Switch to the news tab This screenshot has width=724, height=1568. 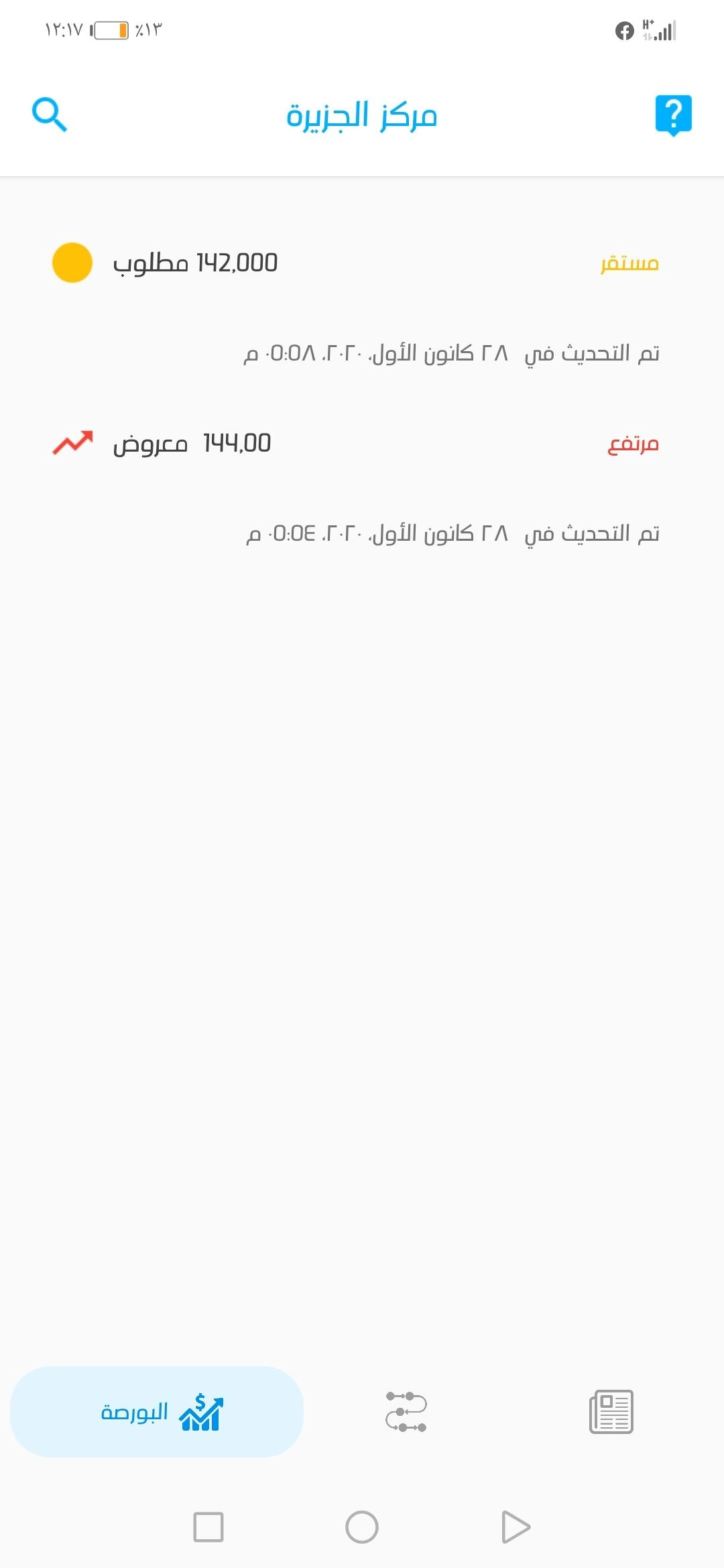pyautogui.click(x=611, y=1412)
